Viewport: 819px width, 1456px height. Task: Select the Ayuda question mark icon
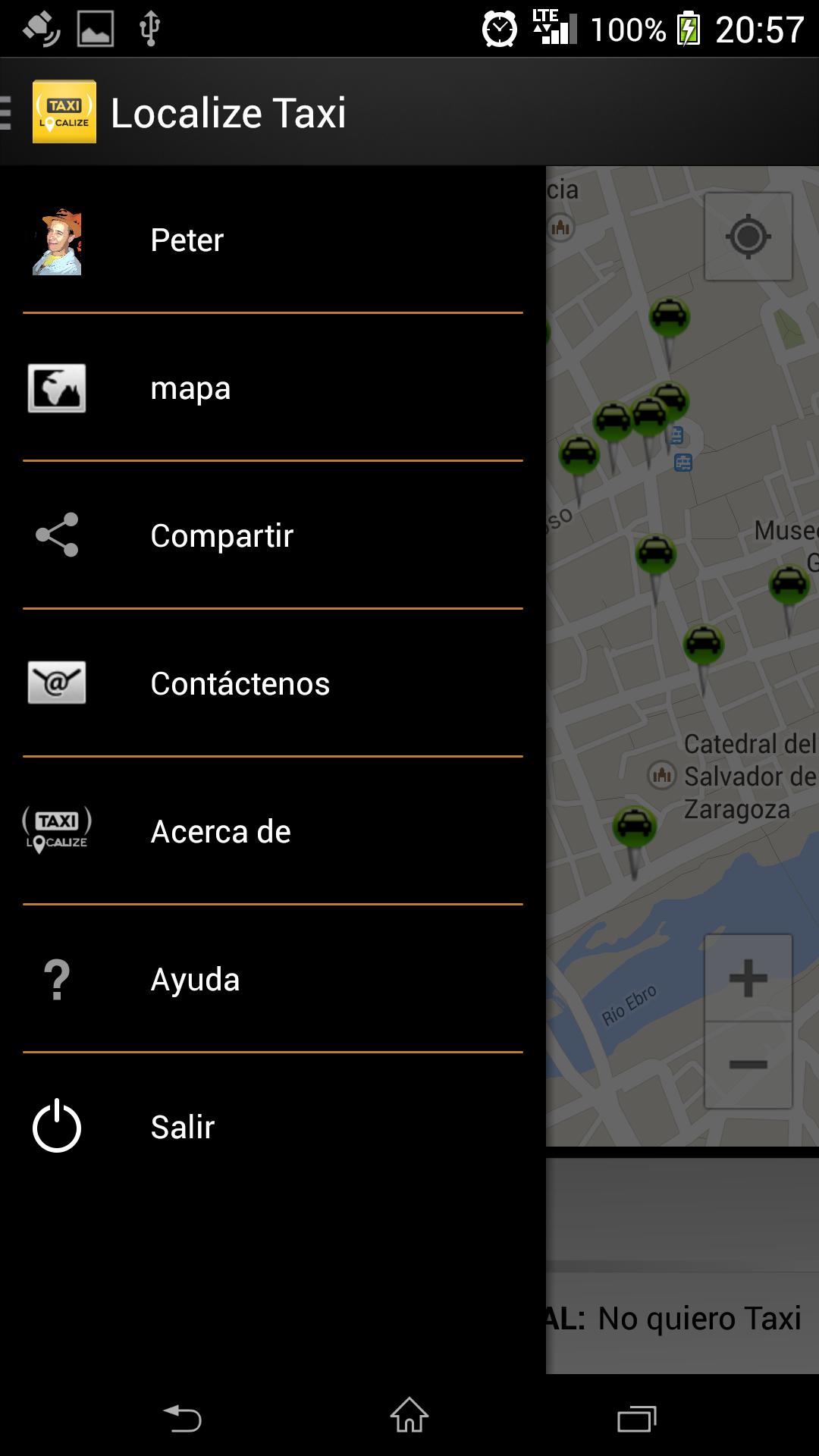(58, 978)
